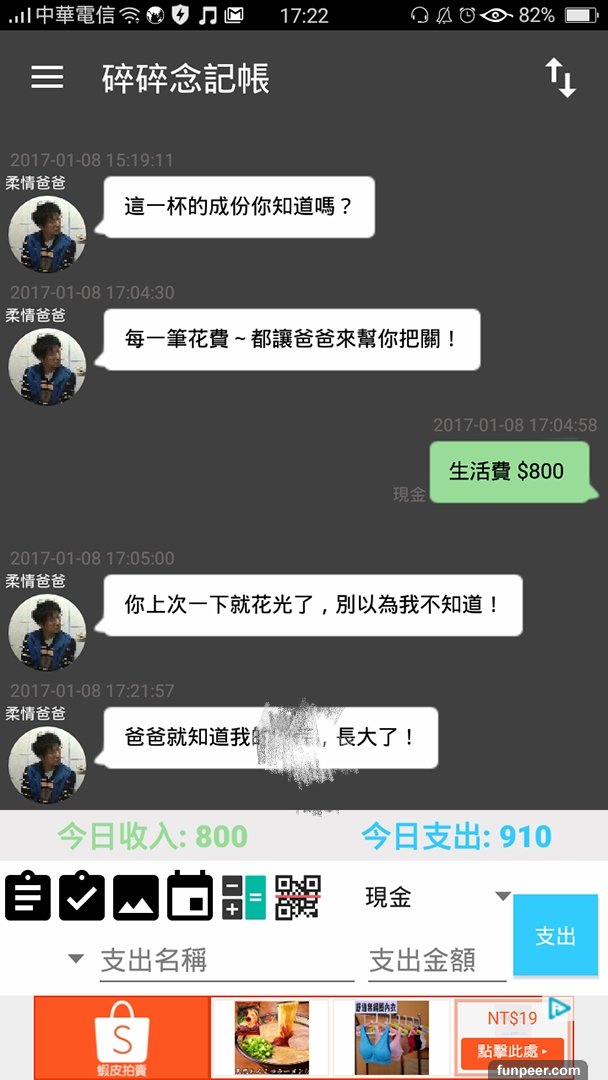
Task: Open the picture gallery icon
Action: [136, 896]
